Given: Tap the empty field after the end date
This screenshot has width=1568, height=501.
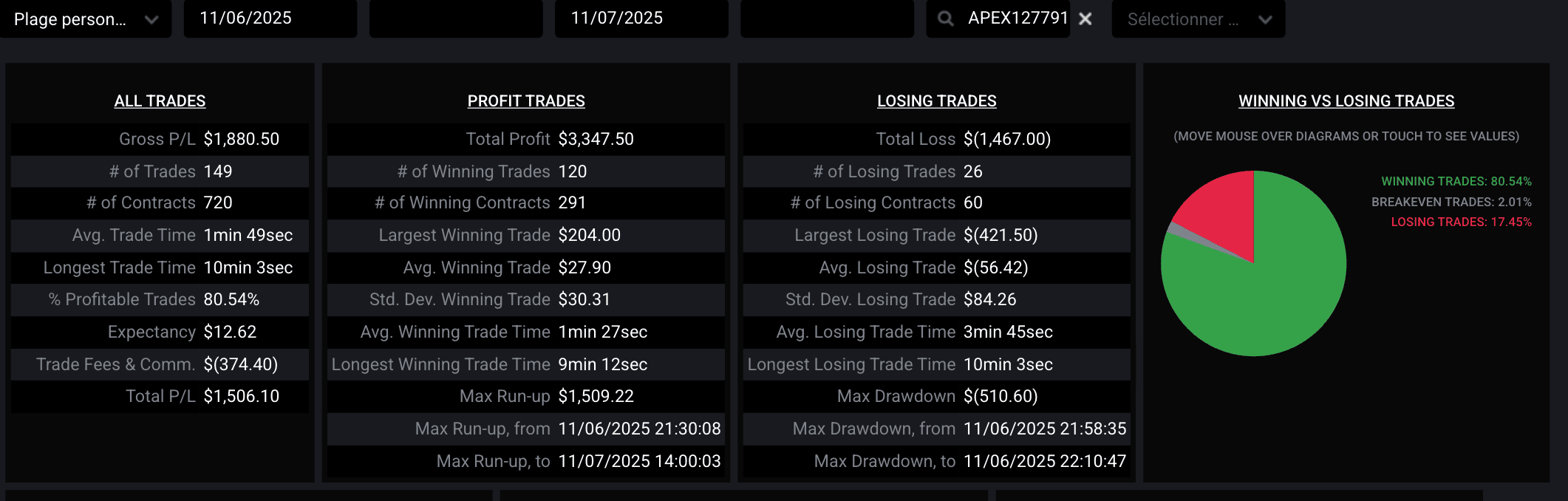Looking at the screenshot, I should (827, 18).
